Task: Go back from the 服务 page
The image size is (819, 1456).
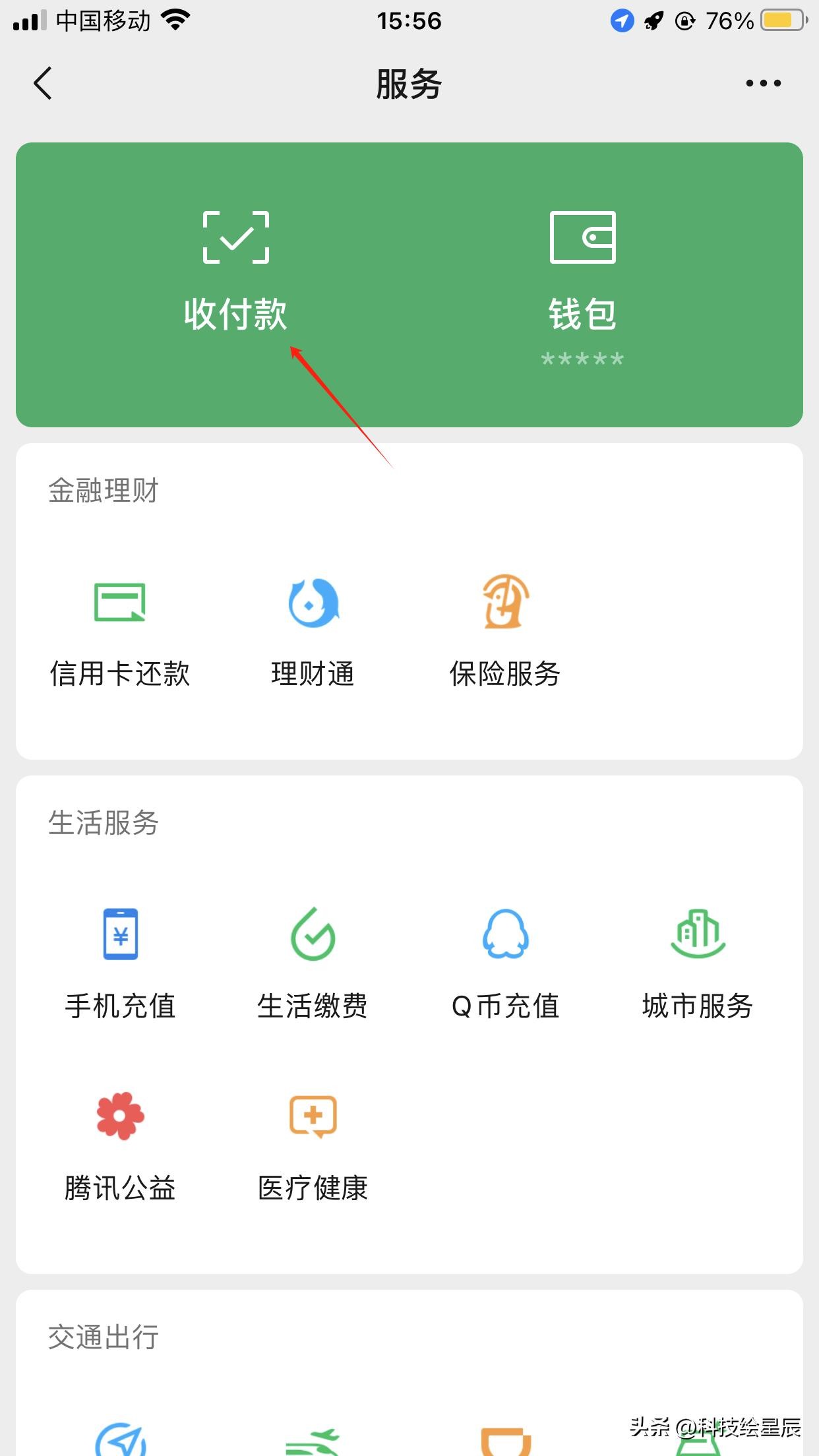Action: 43,84
